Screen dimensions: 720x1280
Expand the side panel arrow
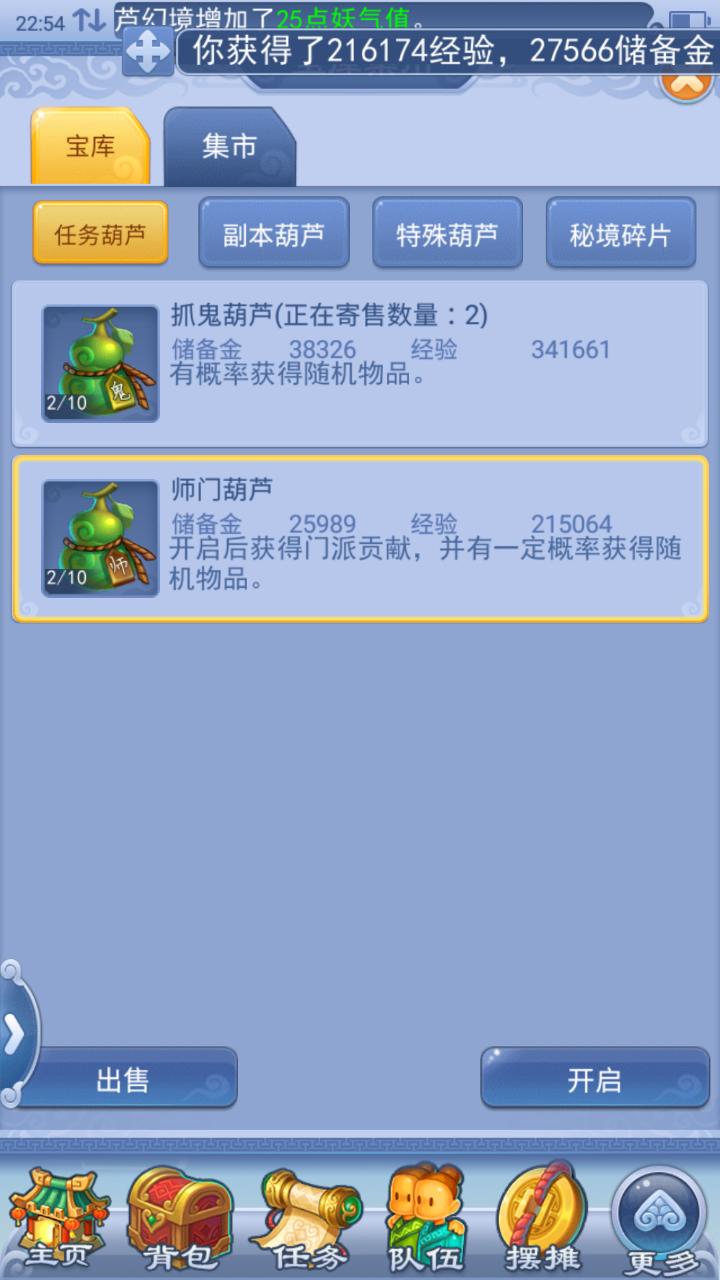(x=14, y=1035)
